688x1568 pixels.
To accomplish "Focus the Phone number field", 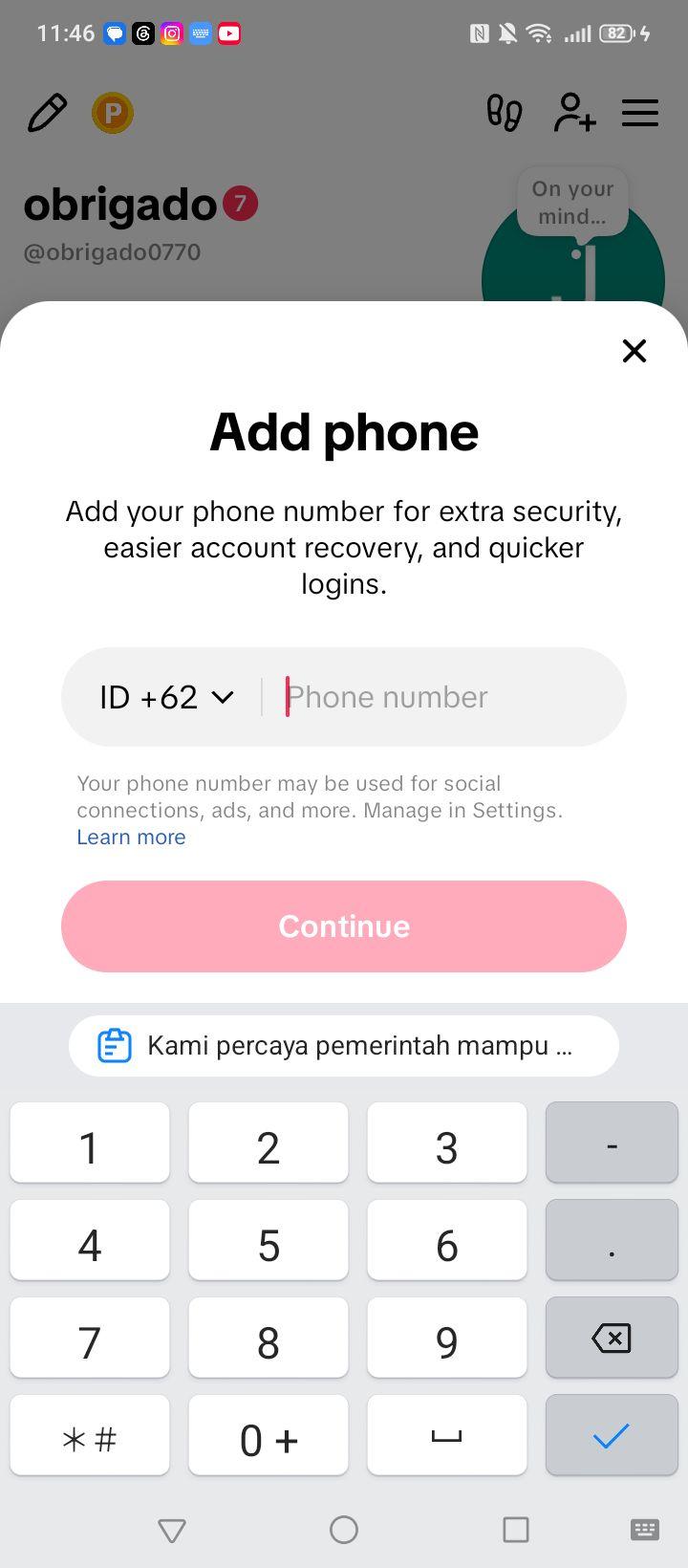I will coord(449,697).
